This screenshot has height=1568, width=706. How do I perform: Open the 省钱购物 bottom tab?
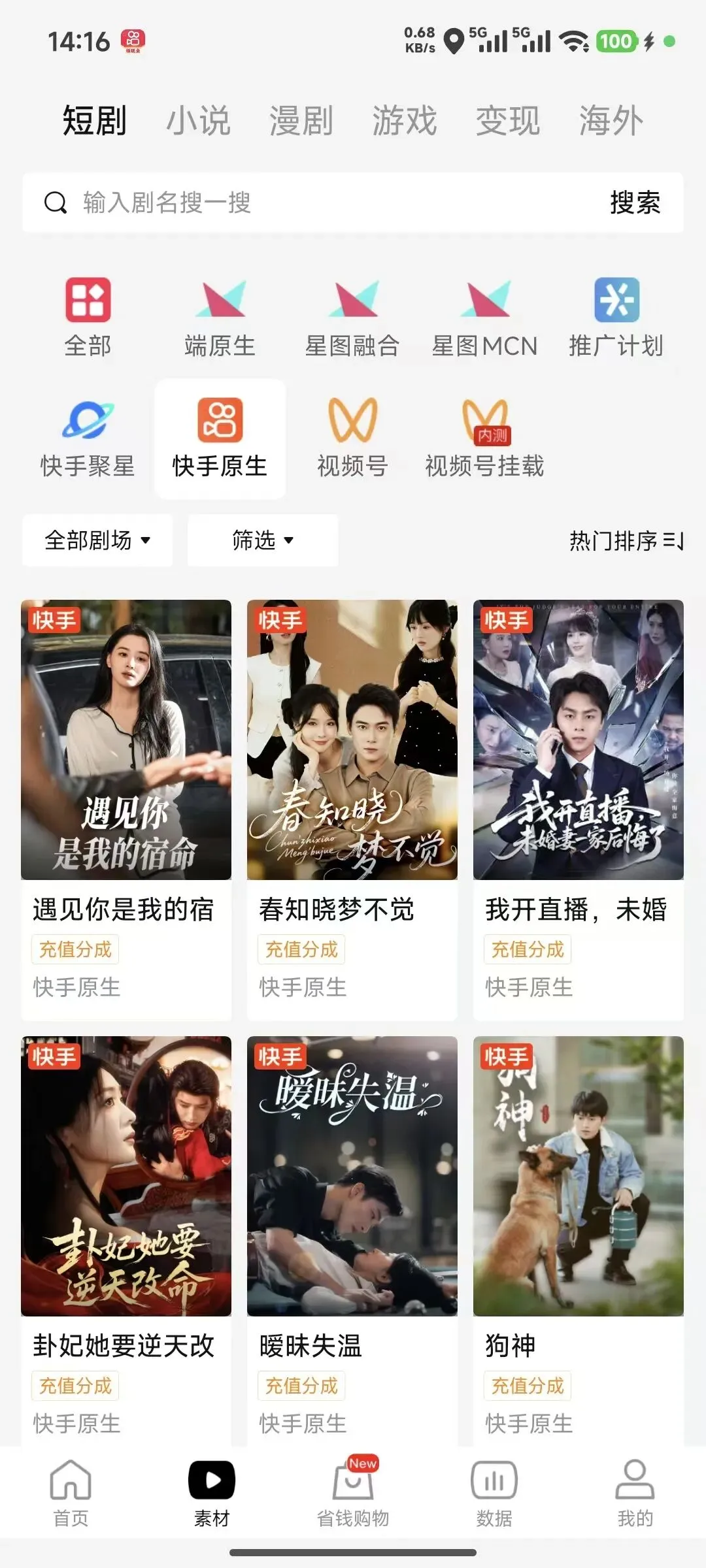pos(353,1494)
